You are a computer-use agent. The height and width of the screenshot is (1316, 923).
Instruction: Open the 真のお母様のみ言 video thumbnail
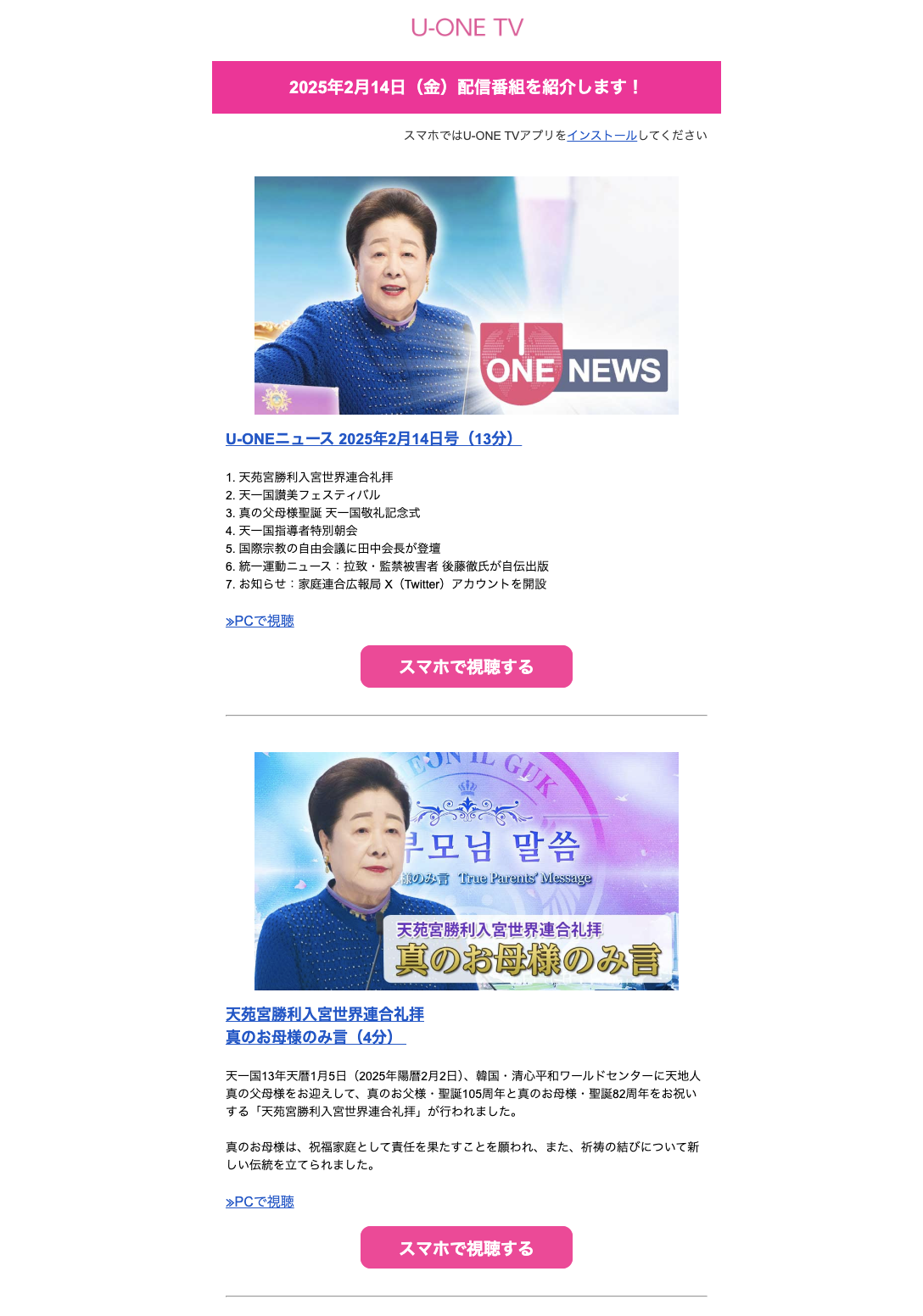click(466, 871)
